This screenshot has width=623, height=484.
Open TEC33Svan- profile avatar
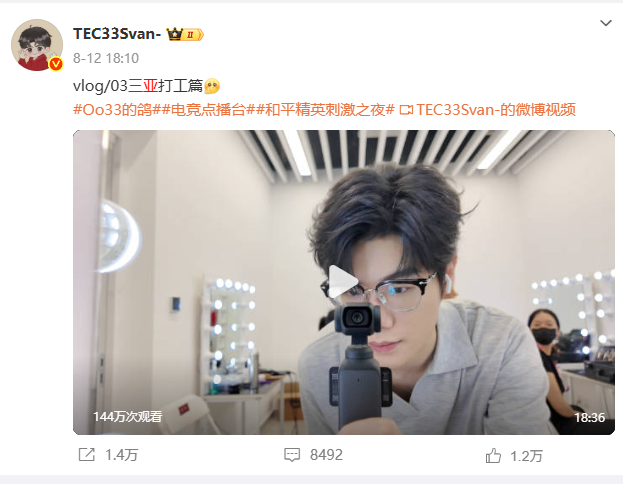point(37,44)
